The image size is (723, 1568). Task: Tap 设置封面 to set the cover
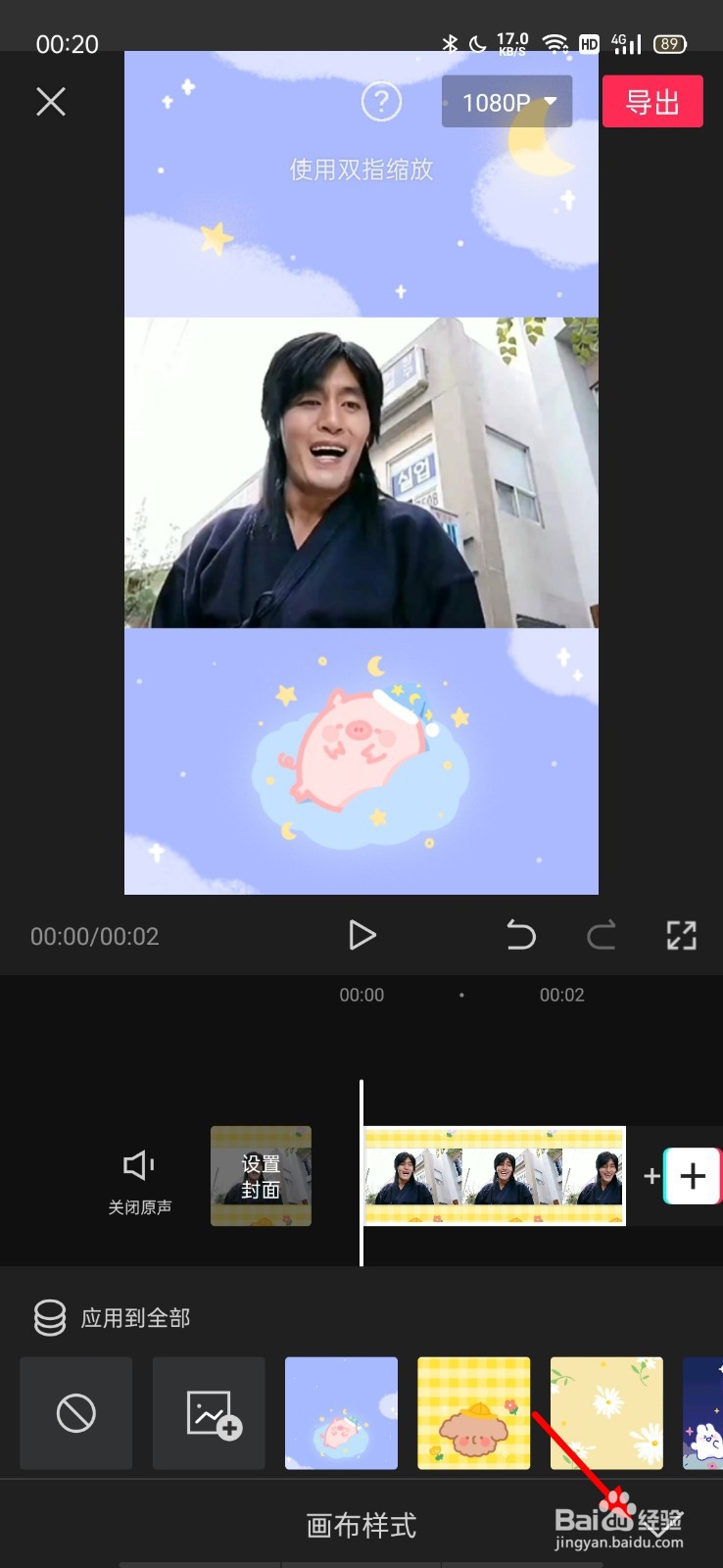coord(261,1175)
